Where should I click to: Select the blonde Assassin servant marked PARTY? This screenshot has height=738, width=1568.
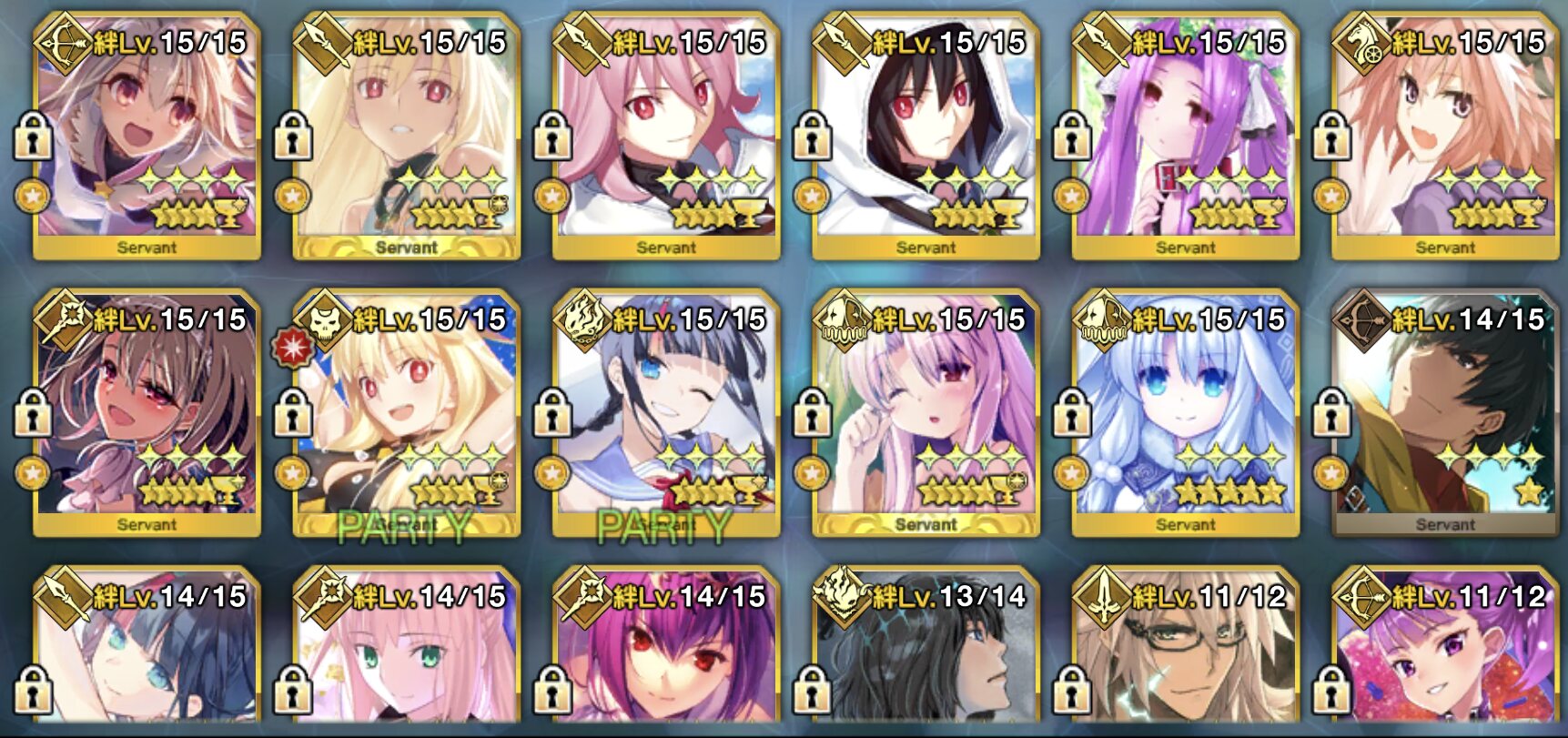[x=406, y=414]
